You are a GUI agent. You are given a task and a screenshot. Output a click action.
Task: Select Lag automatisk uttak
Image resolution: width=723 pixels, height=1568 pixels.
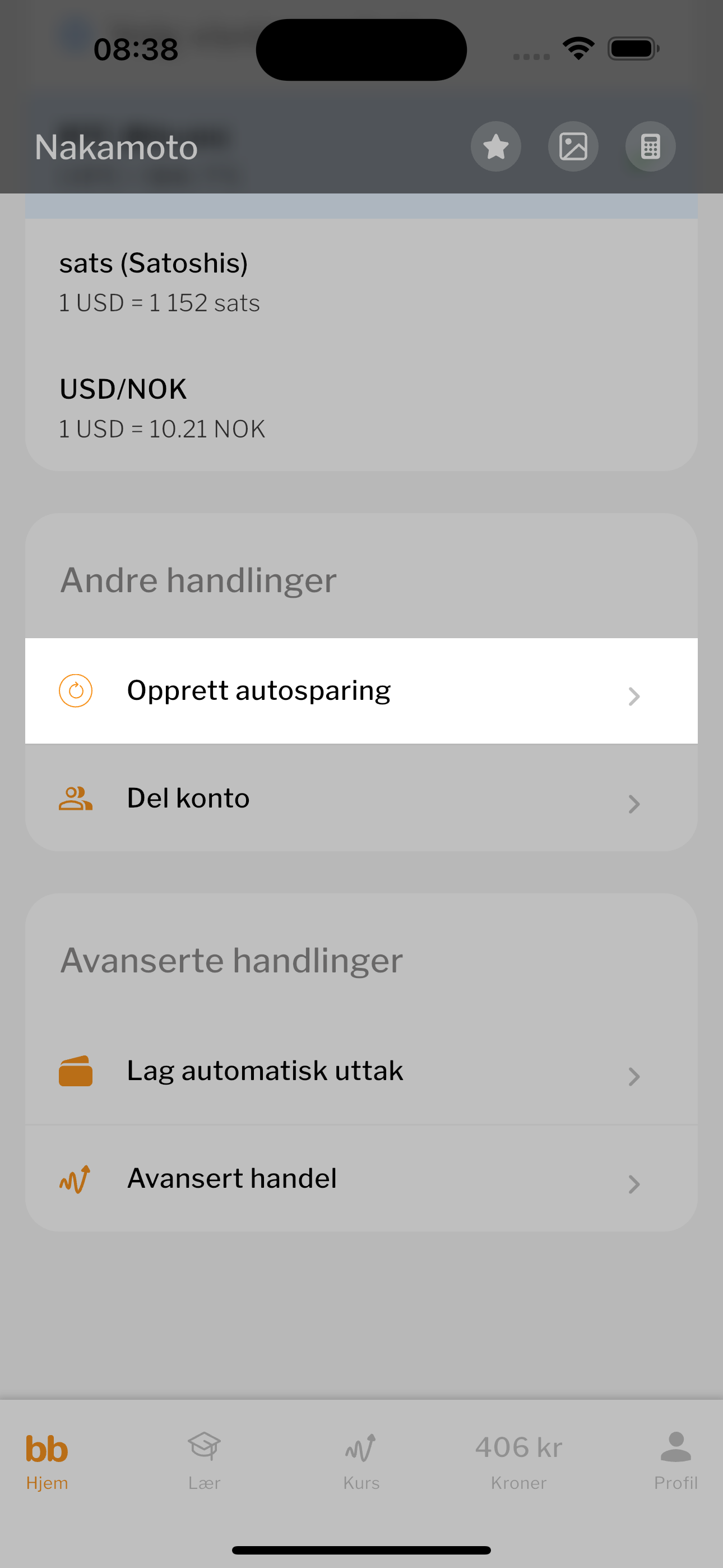(361, 1071)
